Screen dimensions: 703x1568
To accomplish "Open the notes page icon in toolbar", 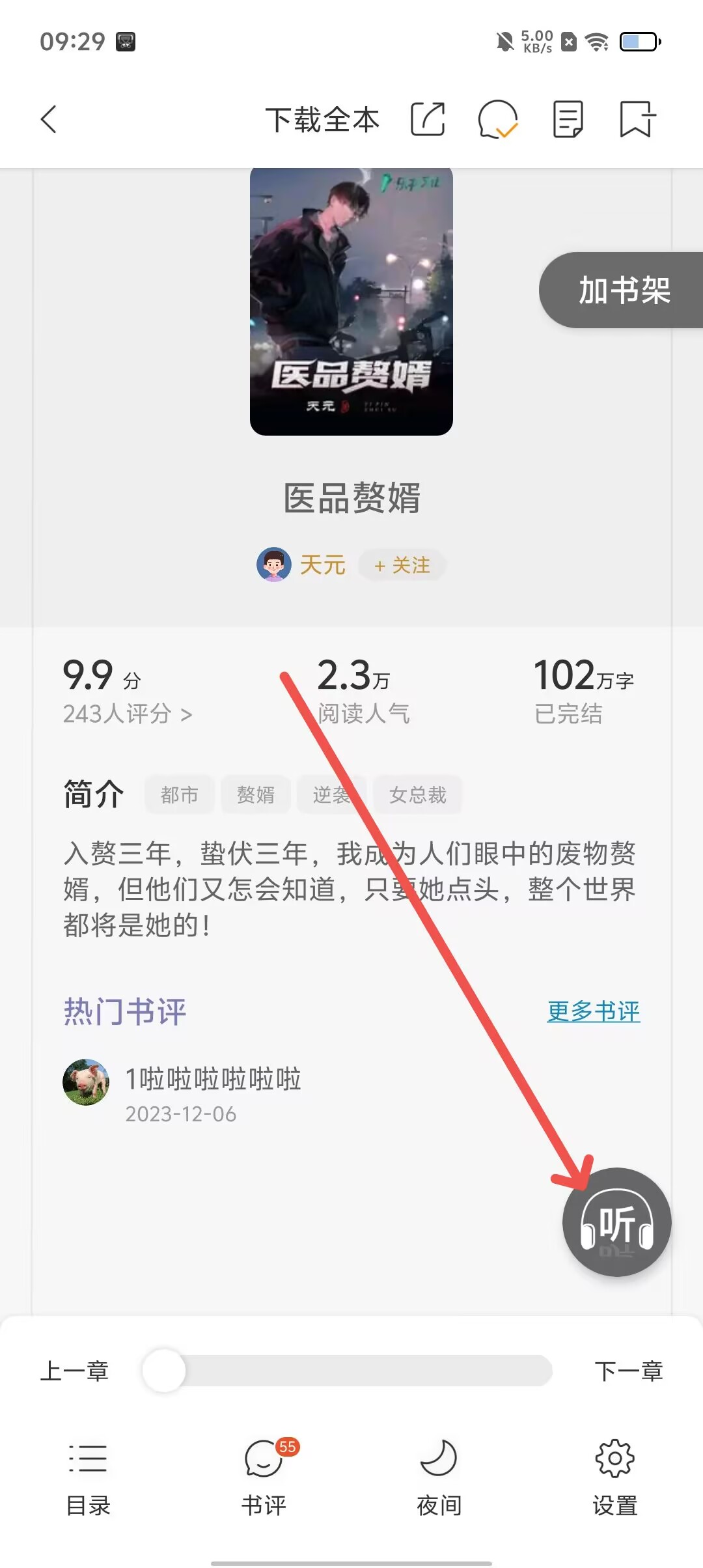I will tap(568, 119).
